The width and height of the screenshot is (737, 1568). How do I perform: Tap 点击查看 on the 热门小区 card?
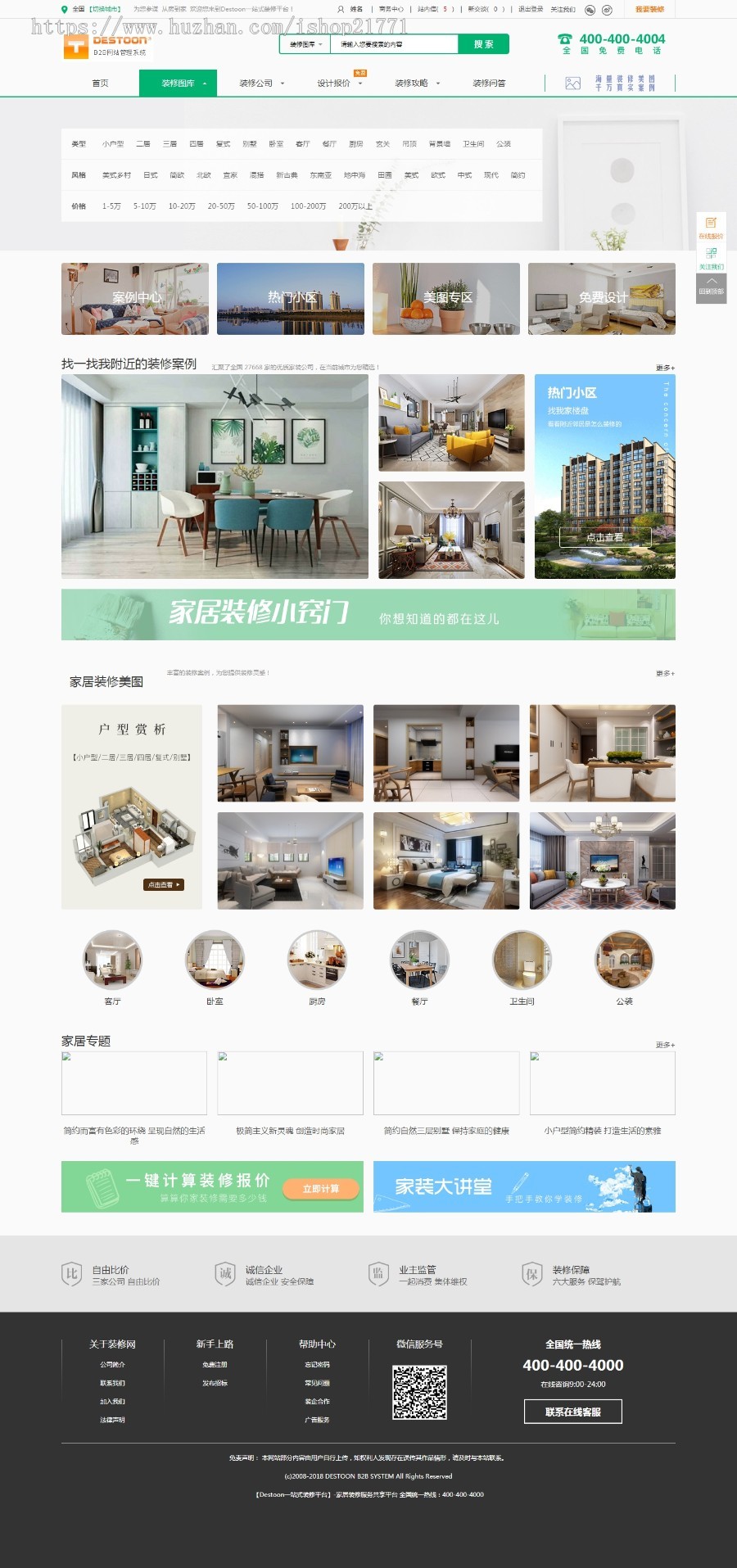click(604, 537)
